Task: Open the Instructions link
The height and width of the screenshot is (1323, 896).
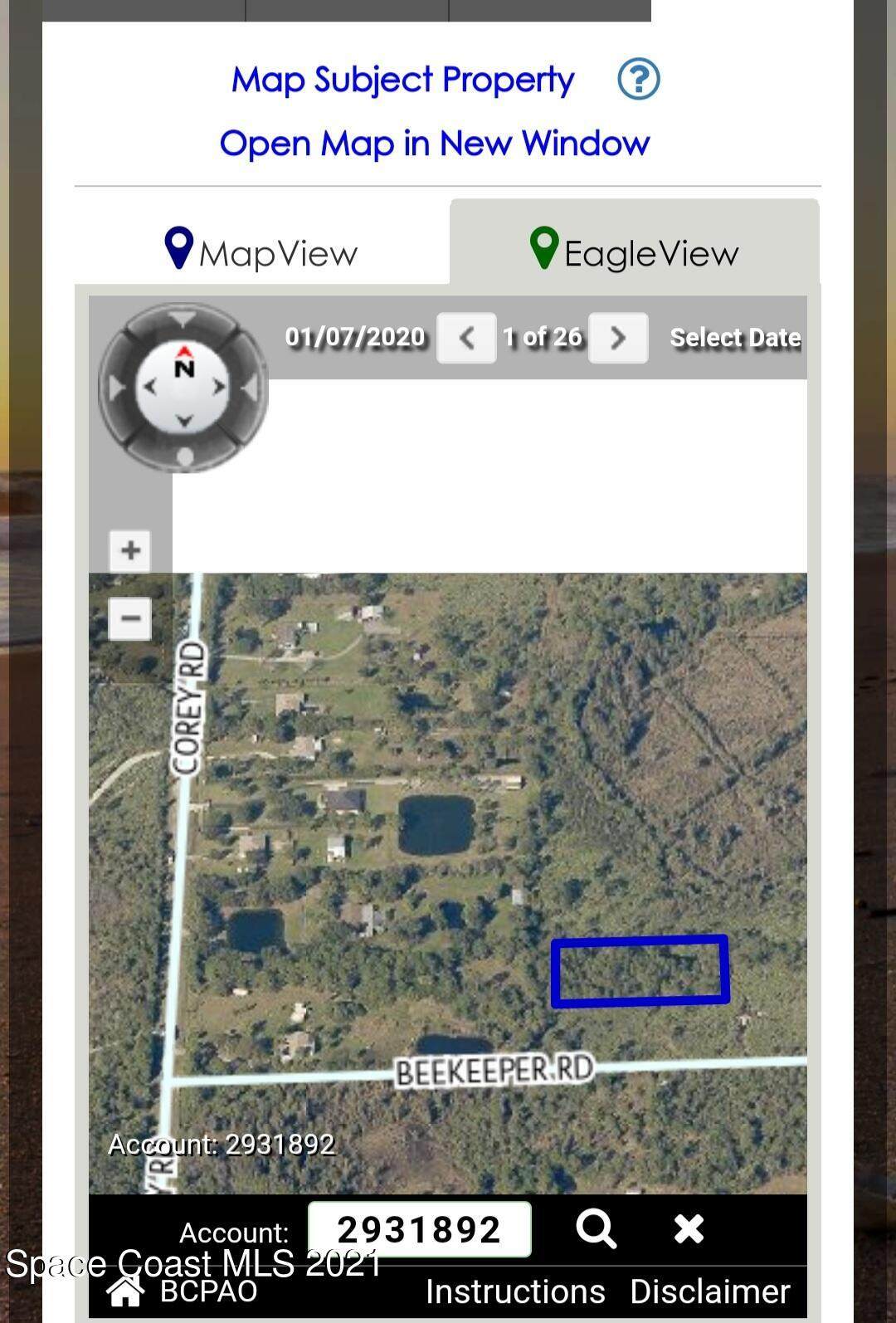Action: (515, 1291)
